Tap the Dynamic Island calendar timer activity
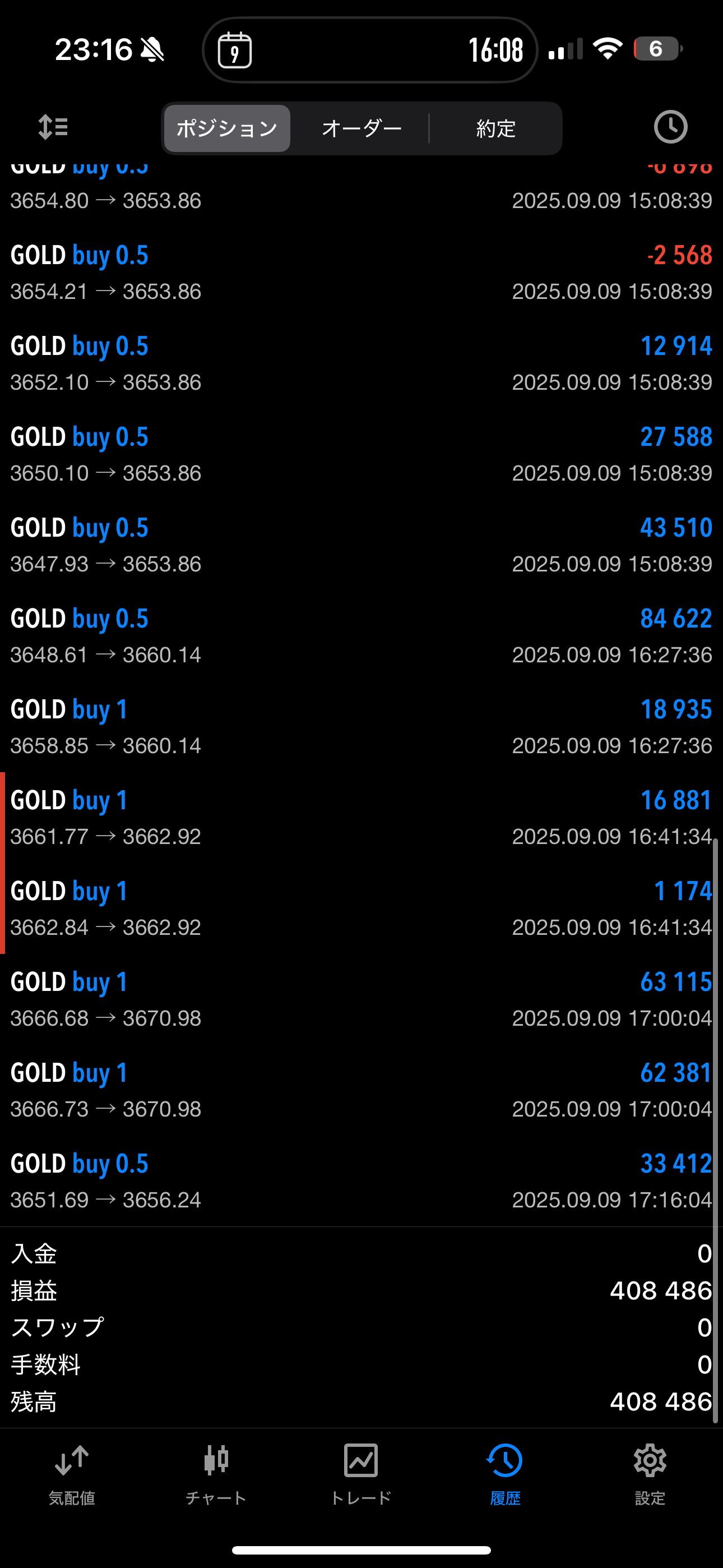The height and width of the screenshot is (1568, 723). pos(370,49)
